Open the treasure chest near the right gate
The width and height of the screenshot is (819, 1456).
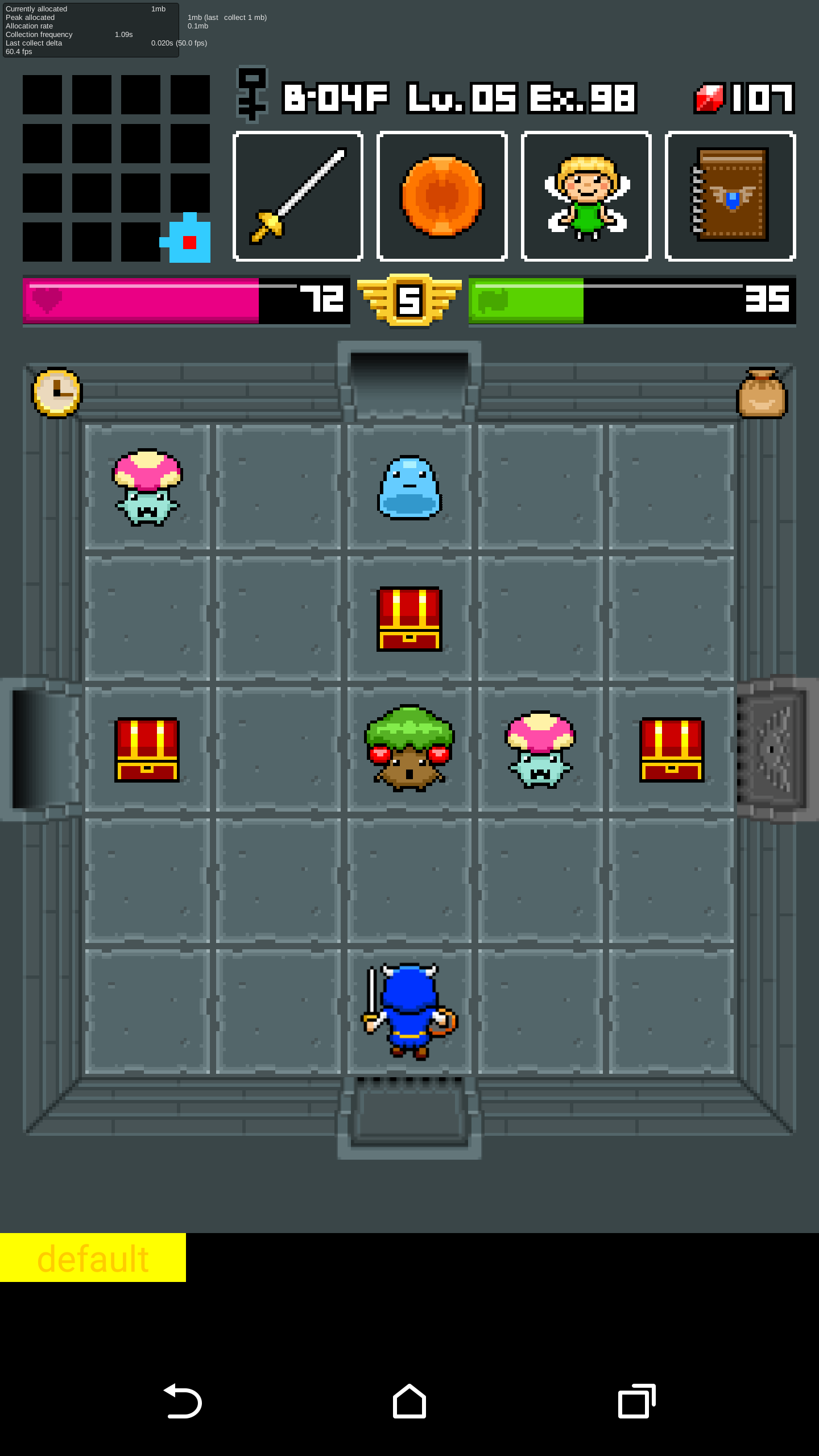click(x=671, y=750)
